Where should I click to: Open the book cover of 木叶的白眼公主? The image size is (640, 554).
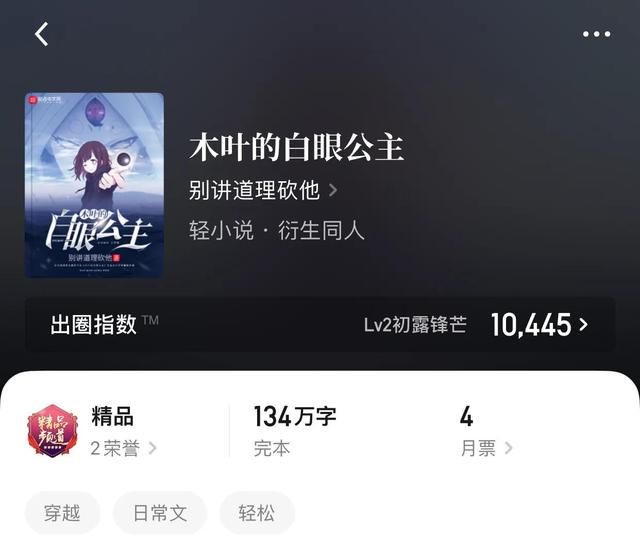point(94,185)
